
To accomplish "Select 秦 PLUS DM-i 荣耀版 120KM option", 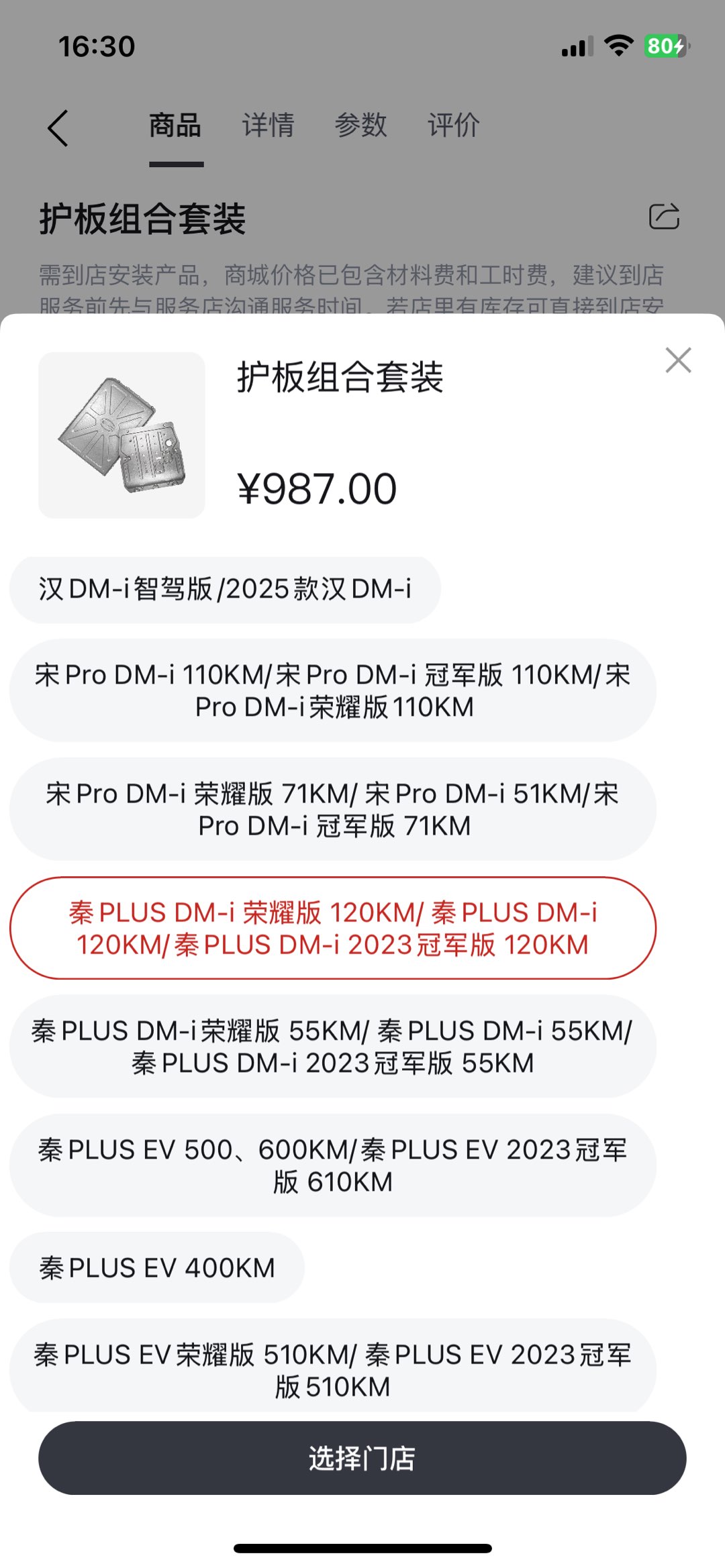I will 332,928.
